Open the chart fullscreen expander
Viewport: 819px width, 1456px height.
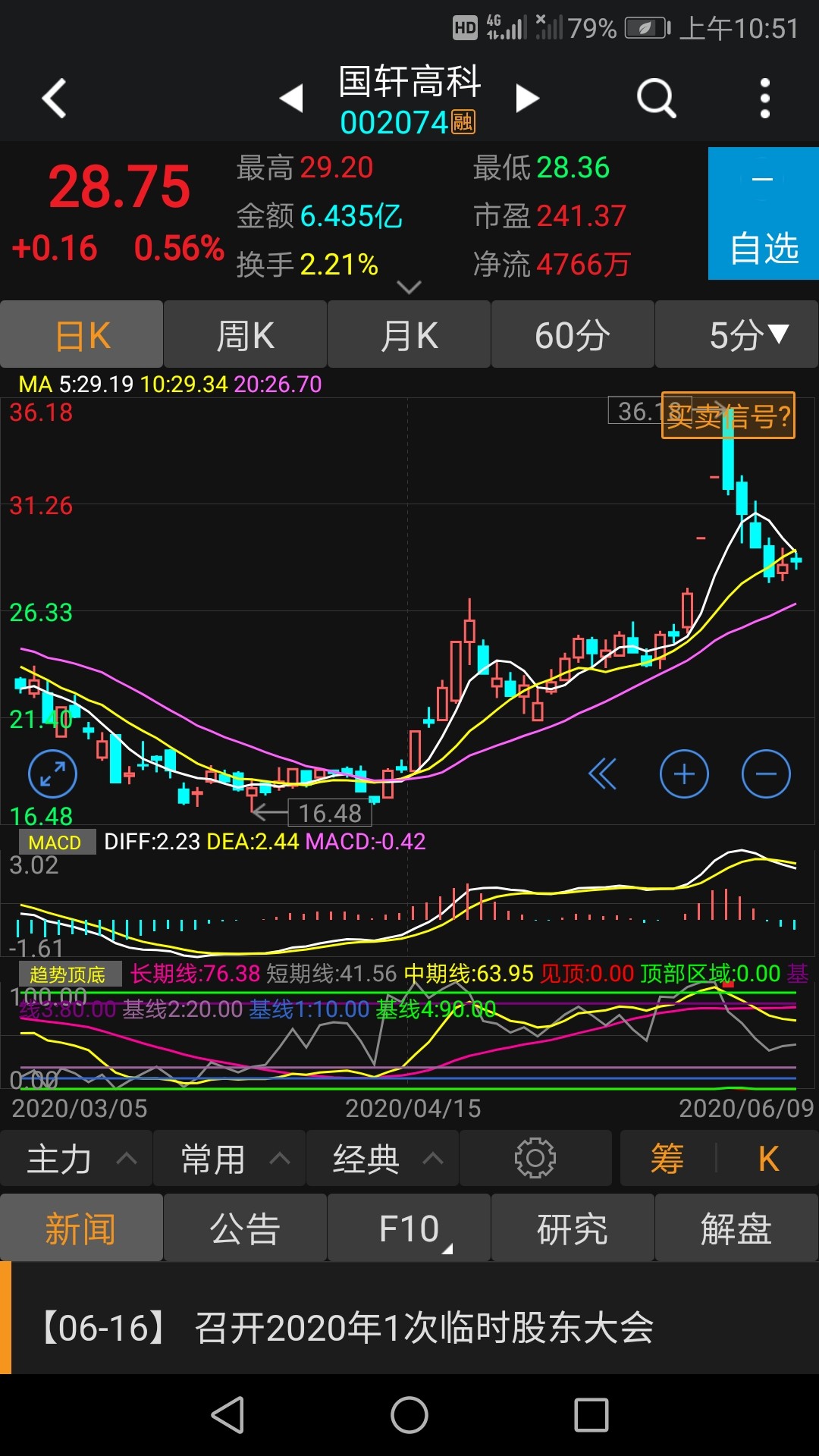tap(52, 773)
